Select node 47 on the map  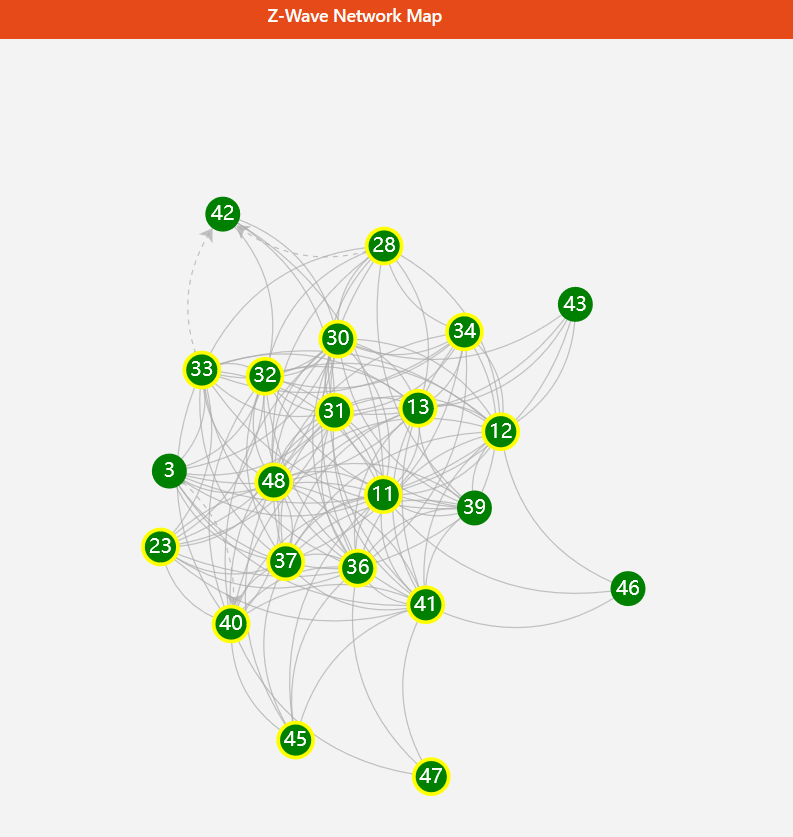431,776
